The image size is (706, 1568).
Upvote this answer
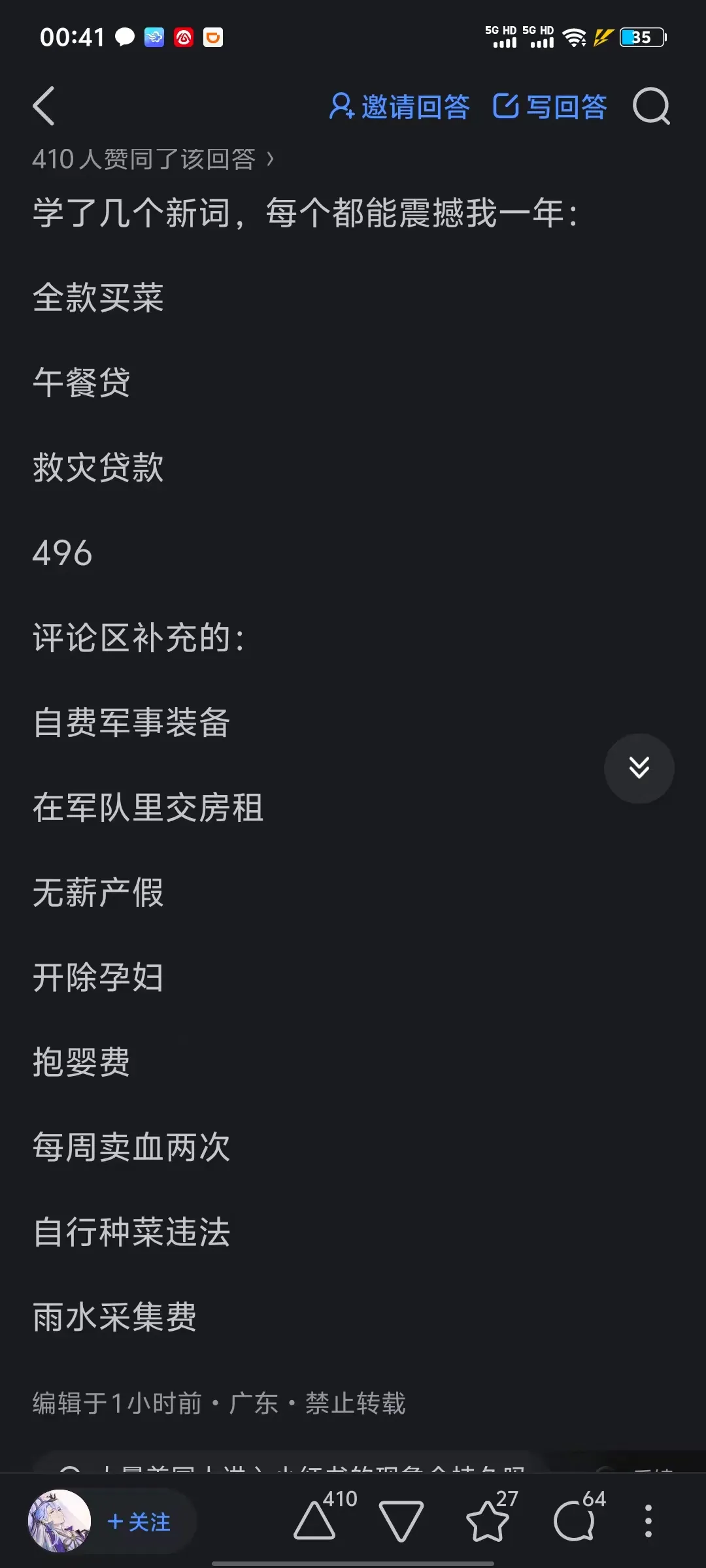click(x=315, y=1520)
